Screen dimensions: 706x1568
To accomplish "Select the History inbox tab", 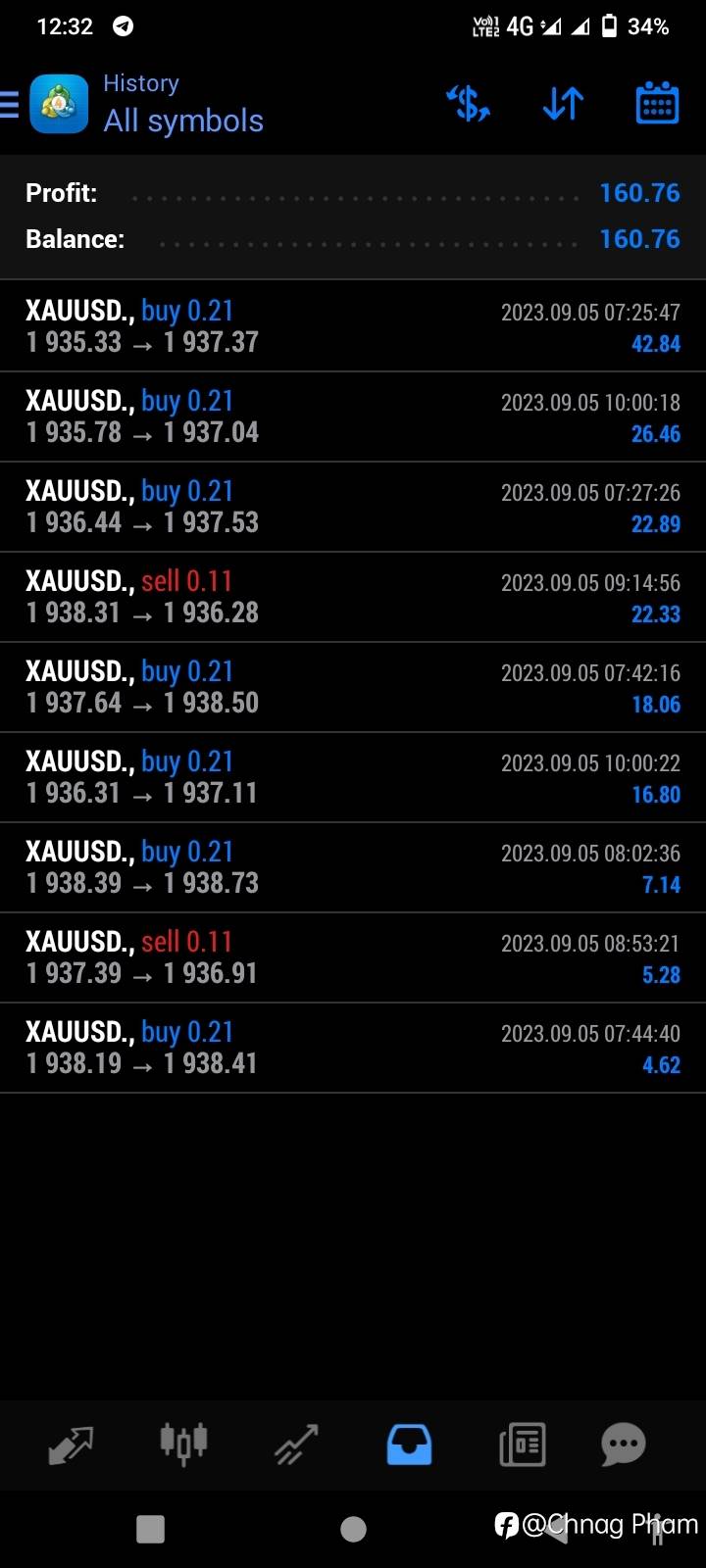I will coord(409,1445).
